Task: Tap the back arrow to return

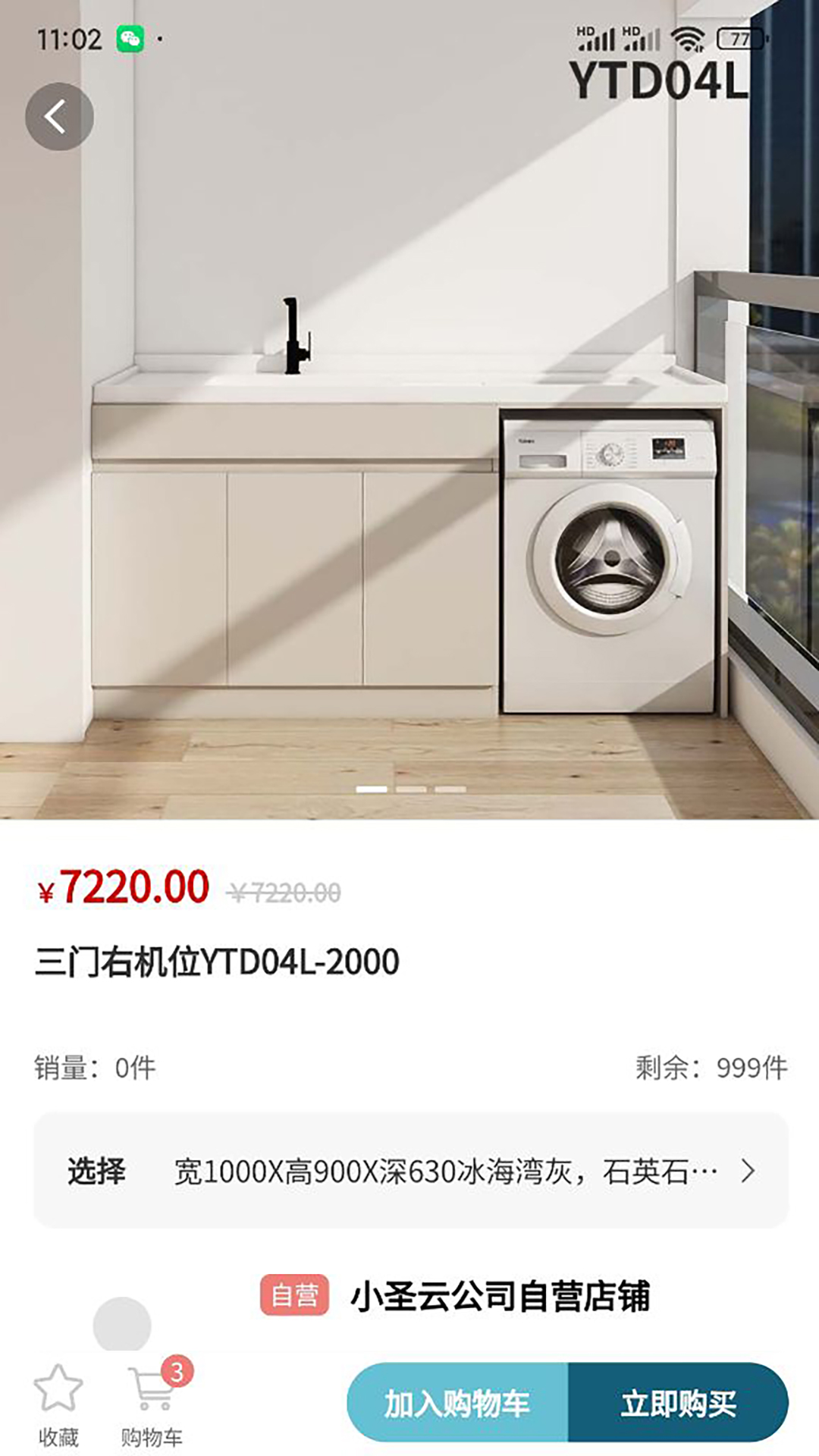Action: [59, 115]
